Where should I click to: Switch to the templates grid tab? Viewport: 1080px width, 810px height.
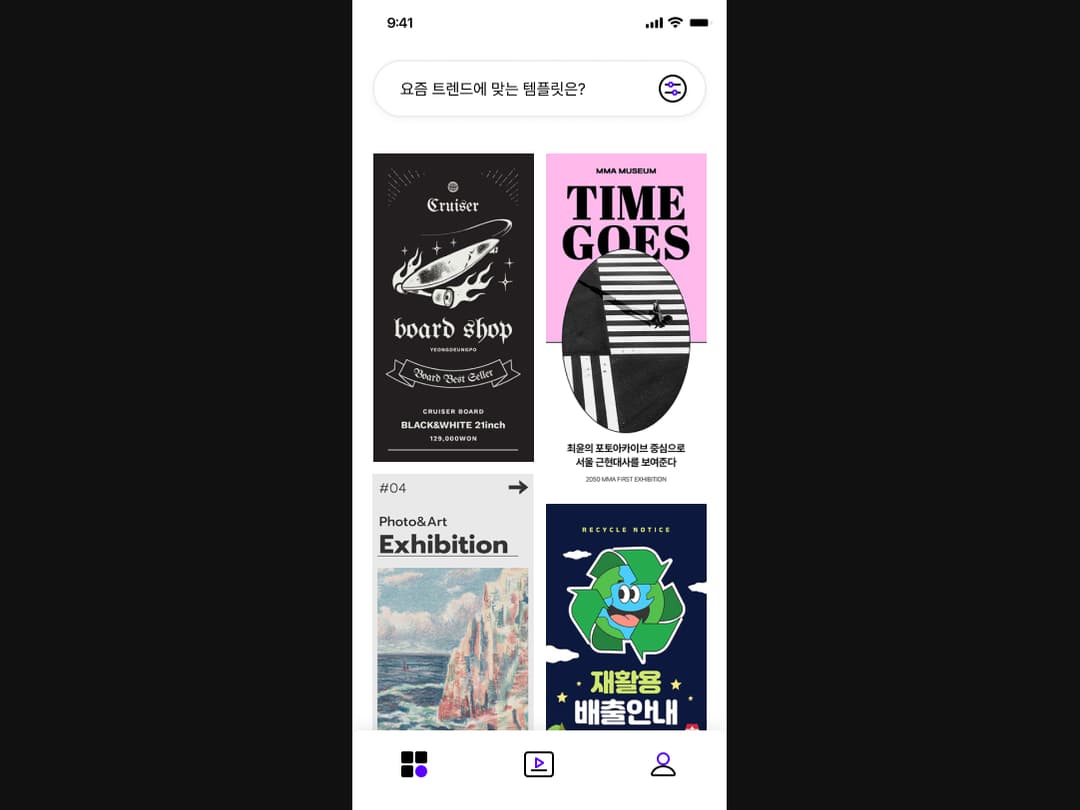pyautogui.click(x=414, y=765)
